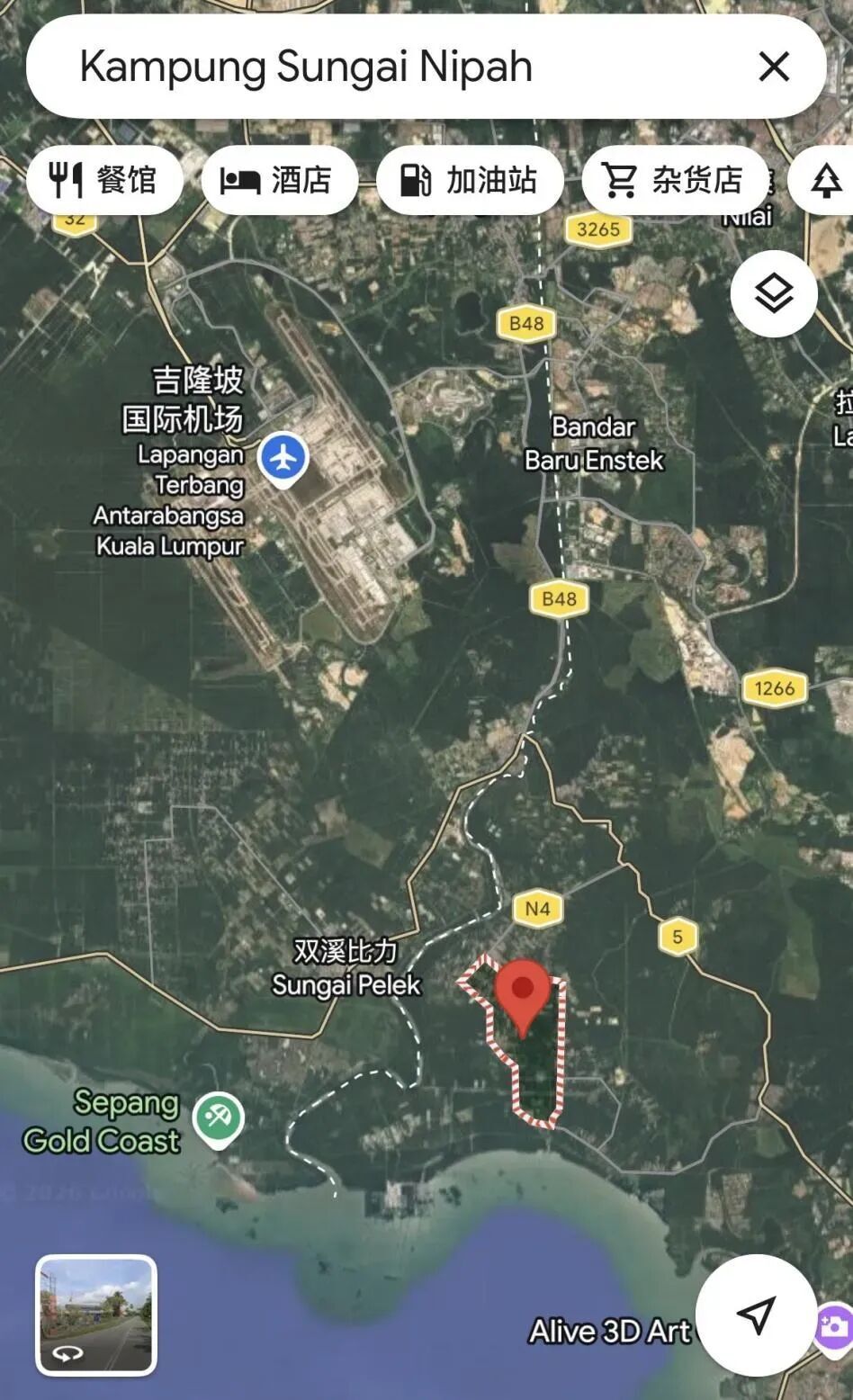The width and height of the screenshot is (853, 1400).
Task: Clear the search with the X icon
Action: [x=774, y=67]
